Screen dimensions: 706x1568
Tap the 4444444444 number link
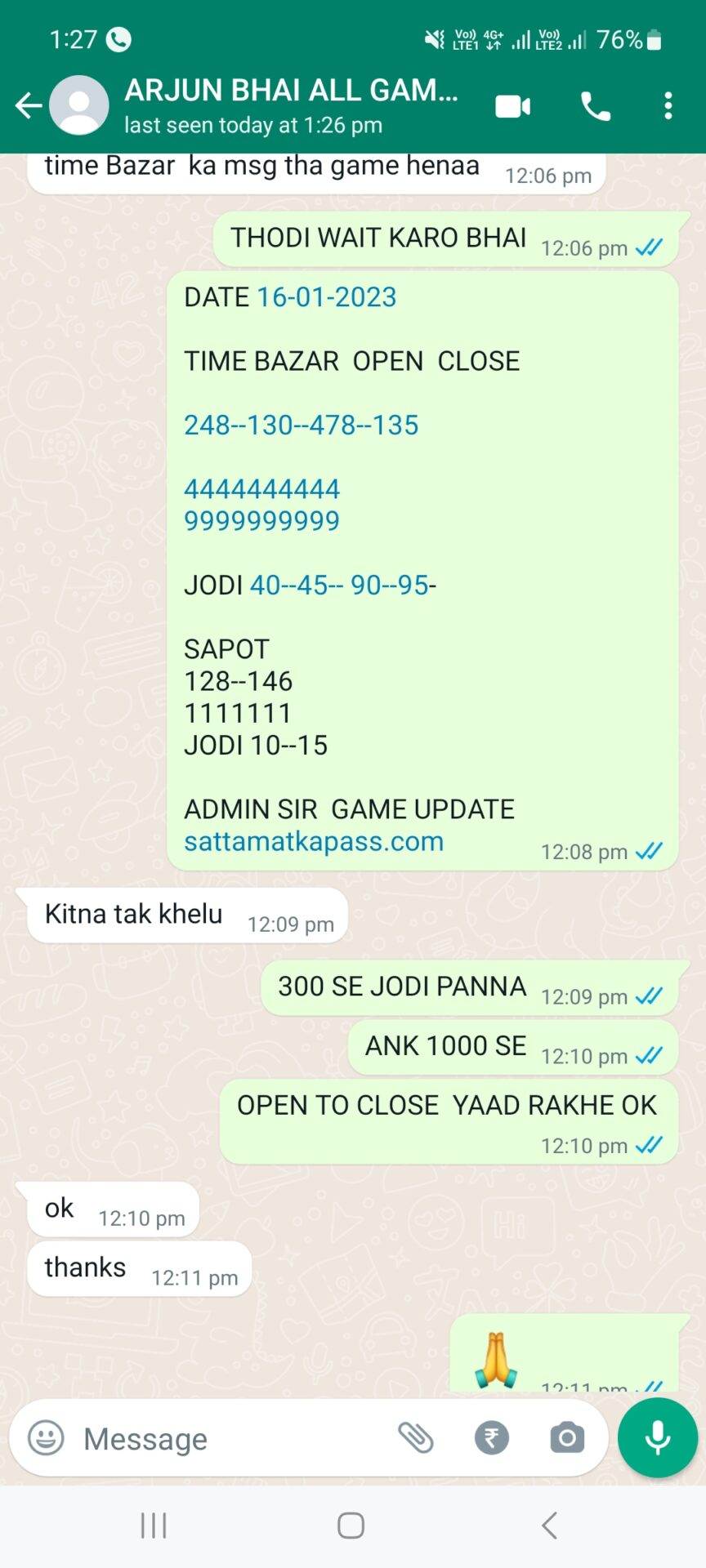coord(261,489)
